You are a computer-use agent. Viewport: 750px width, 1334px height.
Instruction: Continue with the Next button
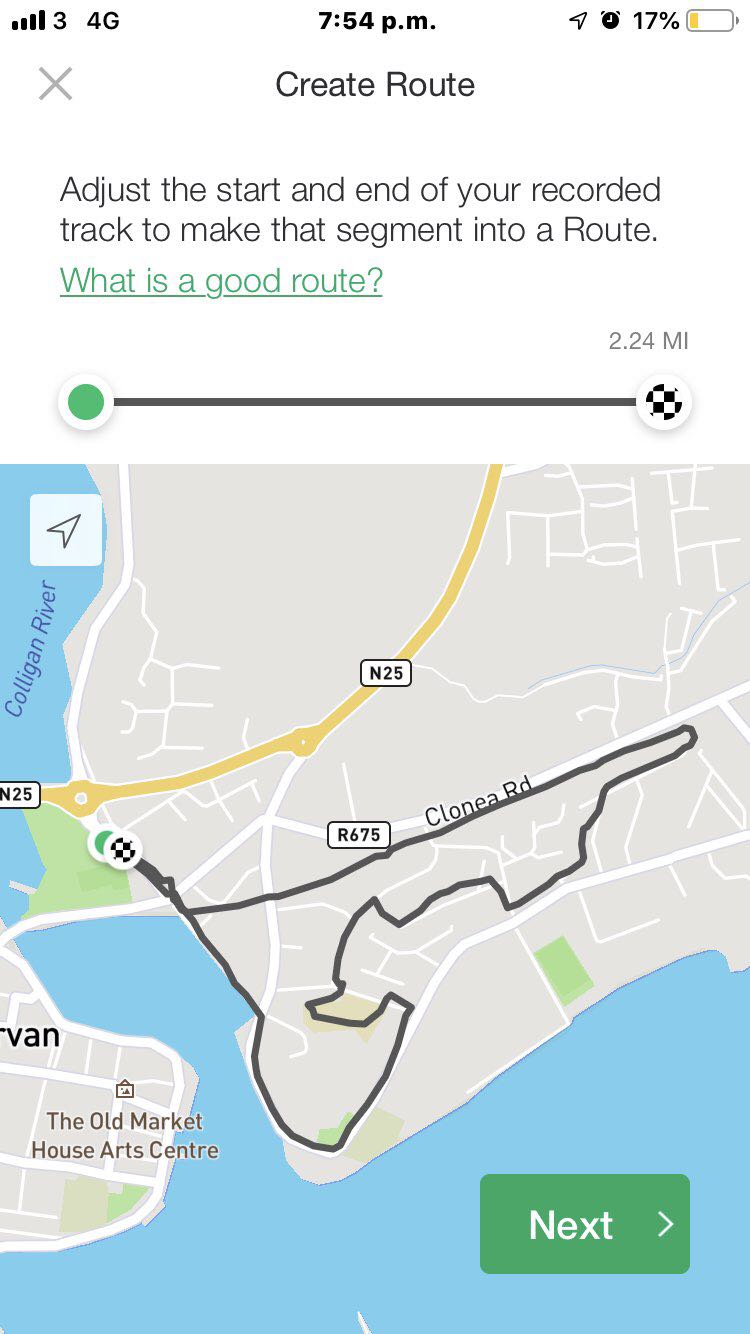point(584,1224)
